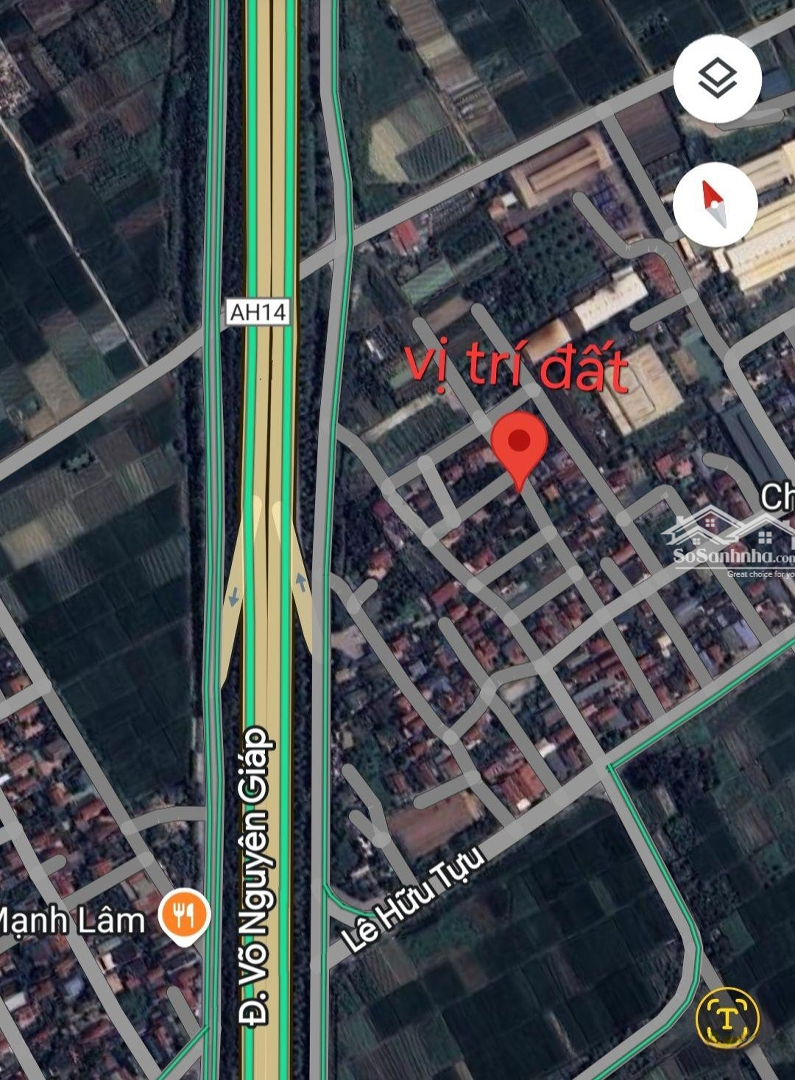Open the map layers button
Image resolution: width=795 pixels, height=1080 pixels.
click(717, 79)
